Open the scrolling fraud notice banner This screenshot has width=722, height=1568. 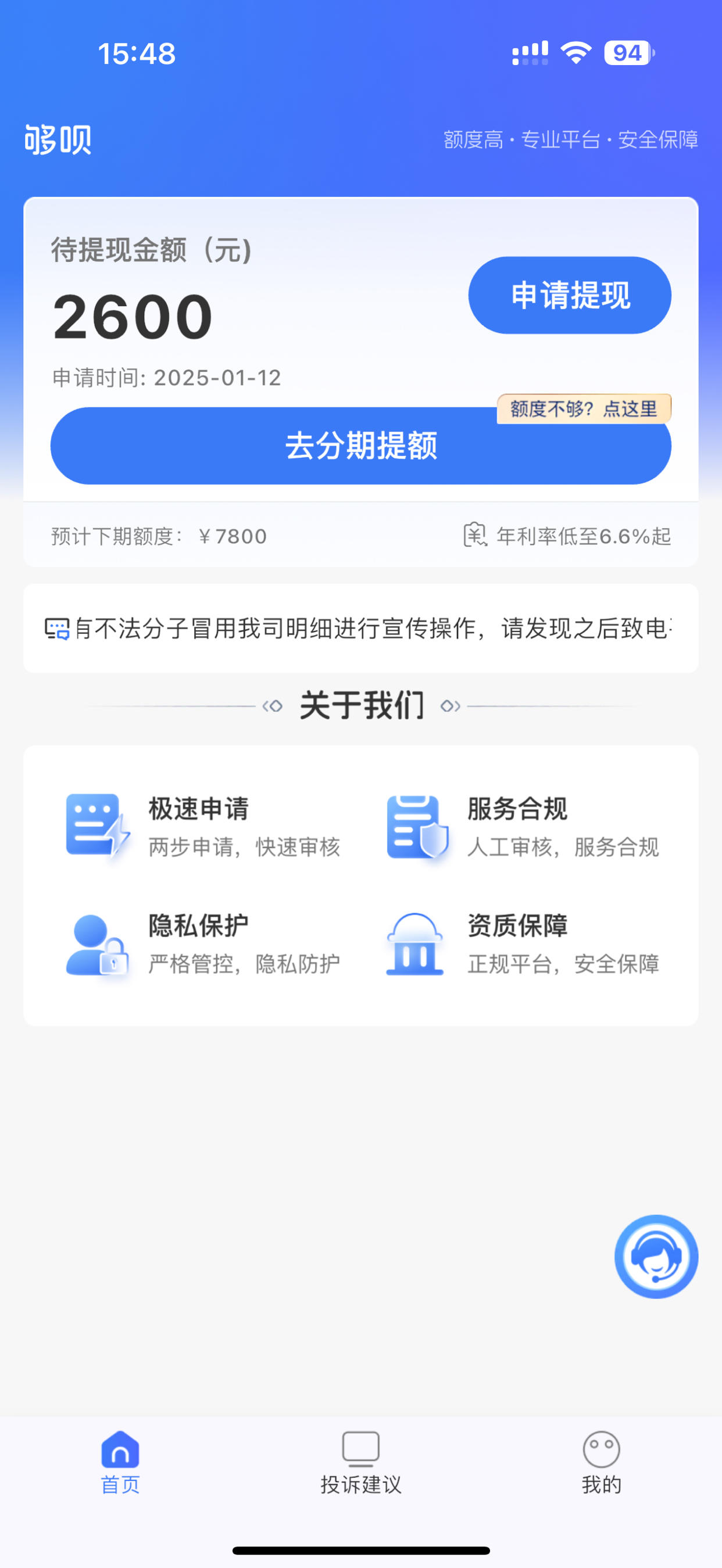click(360, 628)
